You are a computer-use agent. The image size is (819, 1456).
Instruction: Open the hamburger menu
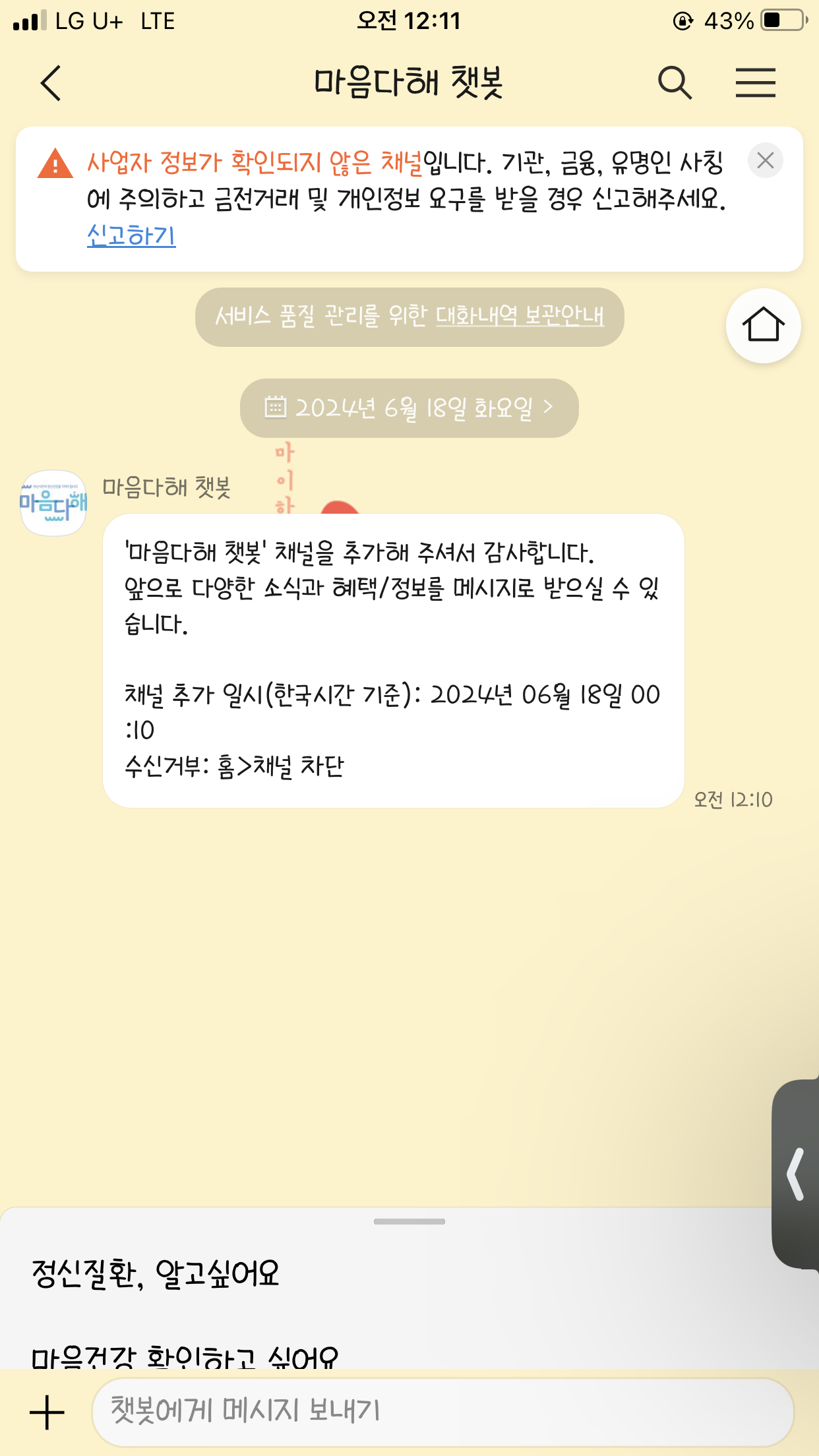755,83
